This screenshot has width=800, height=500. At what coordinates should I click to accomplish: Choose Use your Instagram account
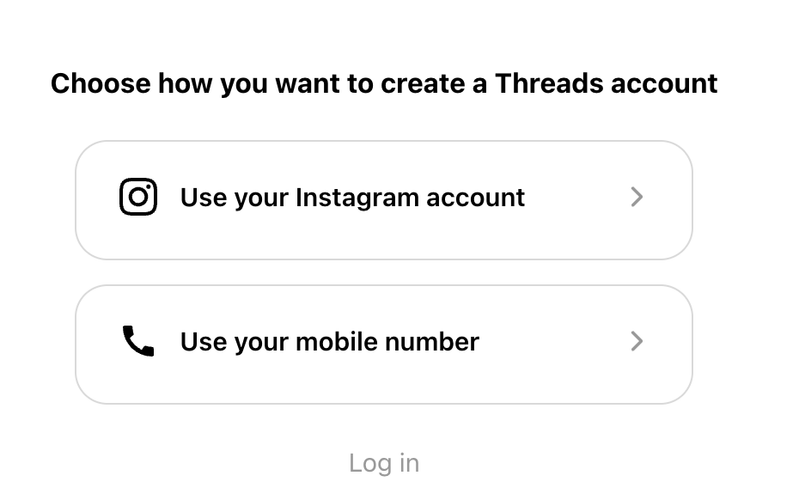pos(383,198)
